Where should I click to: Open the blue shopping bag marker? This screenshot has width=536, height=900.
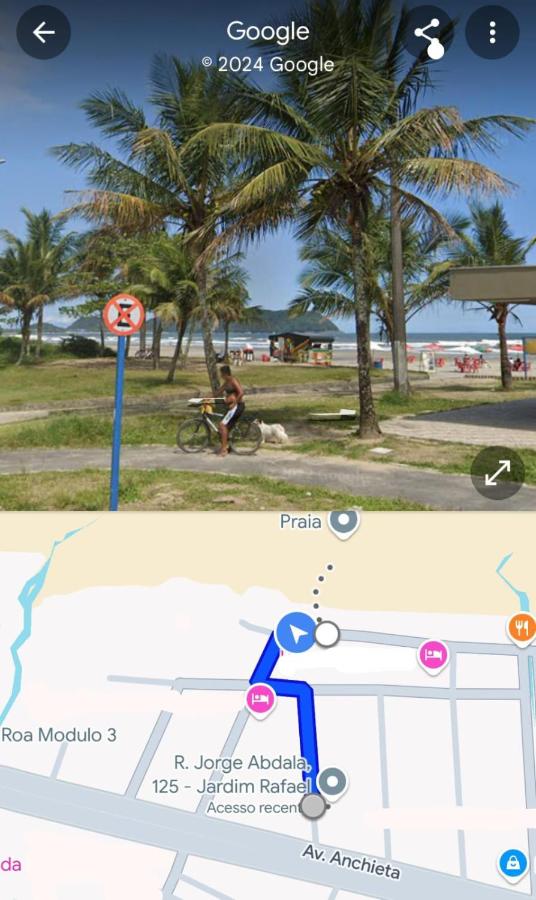(513, 864)
